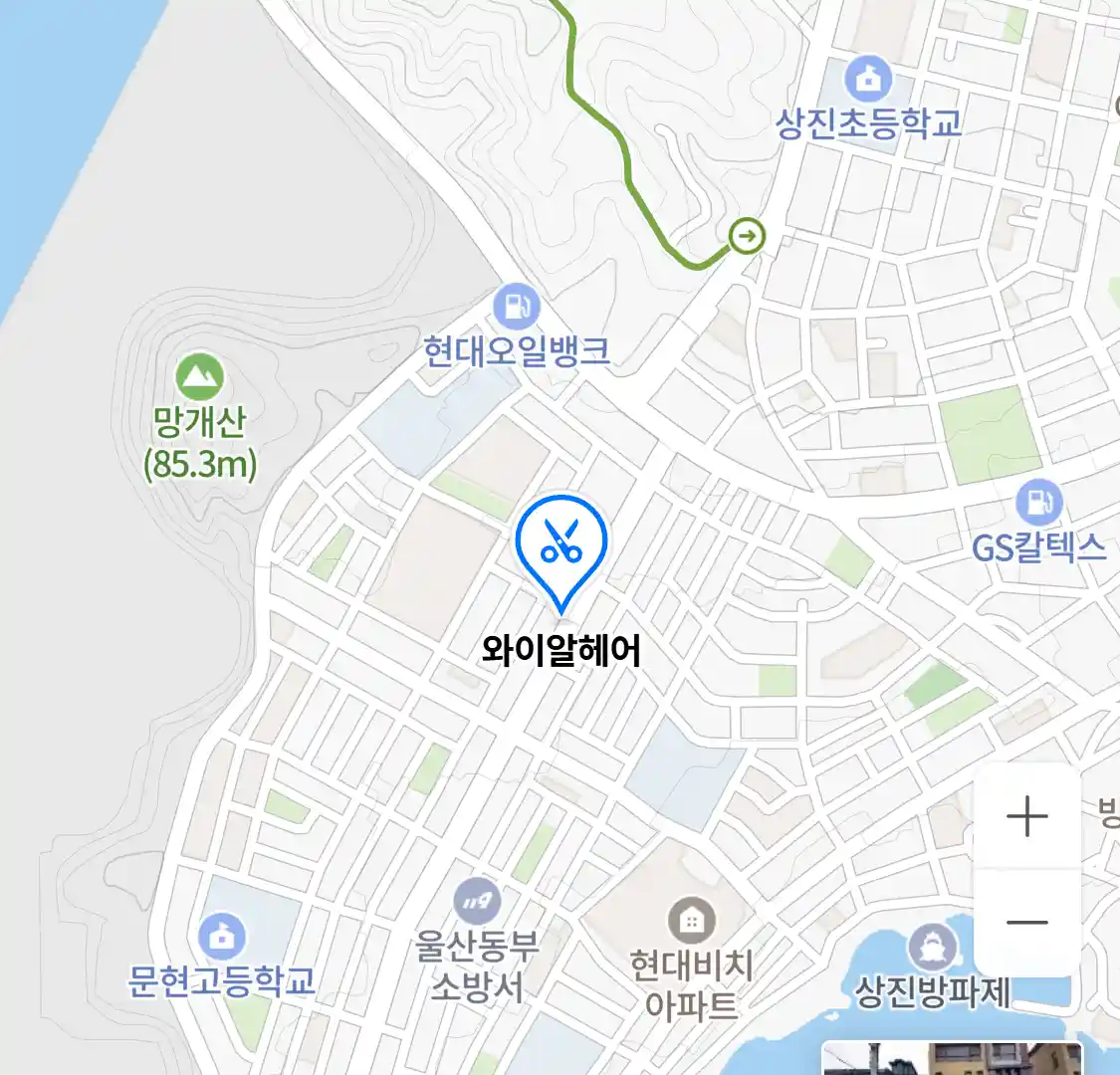
Task: Open the street photo thumbnail
Action: (951, 1059)
